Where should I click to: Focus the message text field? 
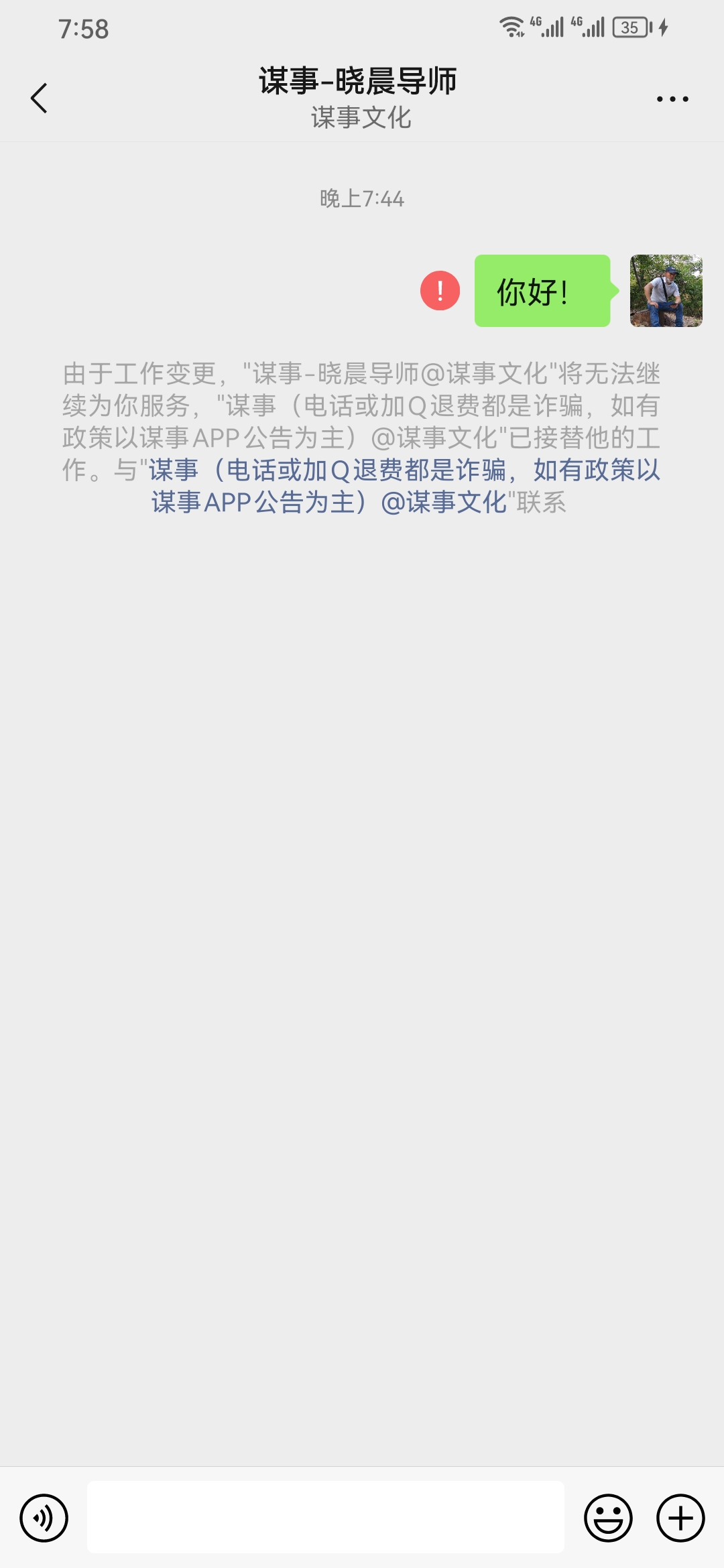tap(325, 1518)
